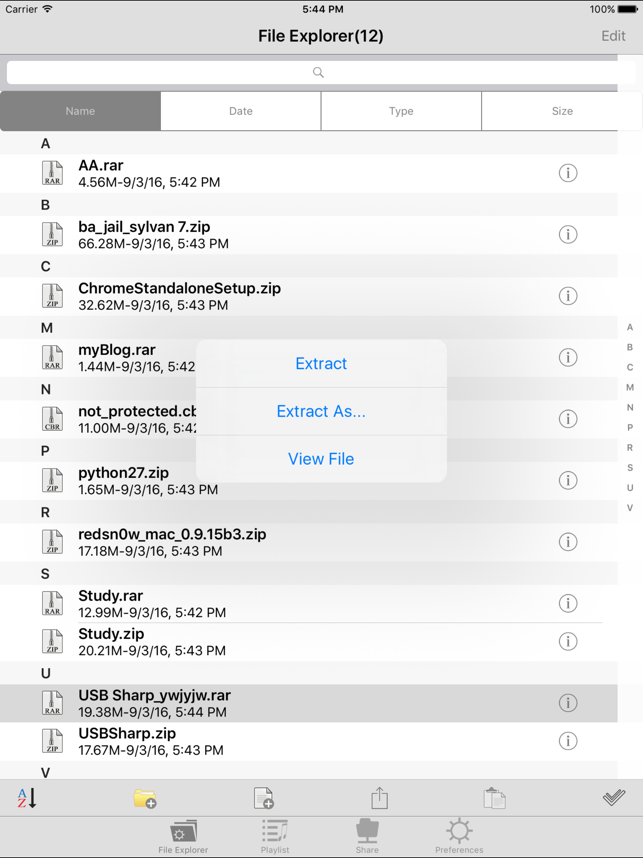Tap the A-Z sort order icon
Image resolution: width=643 pixels, height=858 pixels.
coord(27,798)
